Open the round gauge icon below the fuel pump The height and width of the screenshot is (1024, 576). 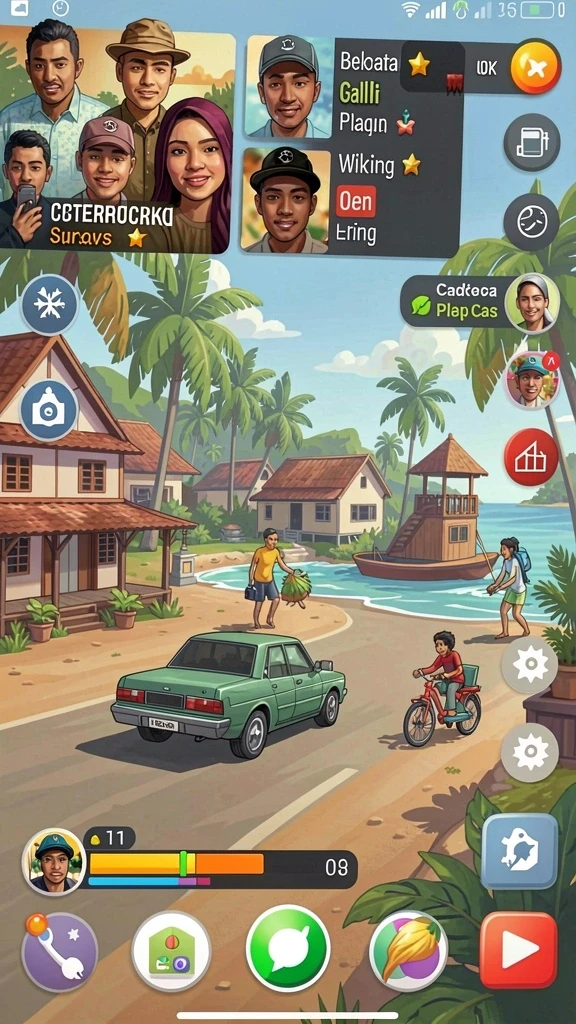click(x=532, y=222)
